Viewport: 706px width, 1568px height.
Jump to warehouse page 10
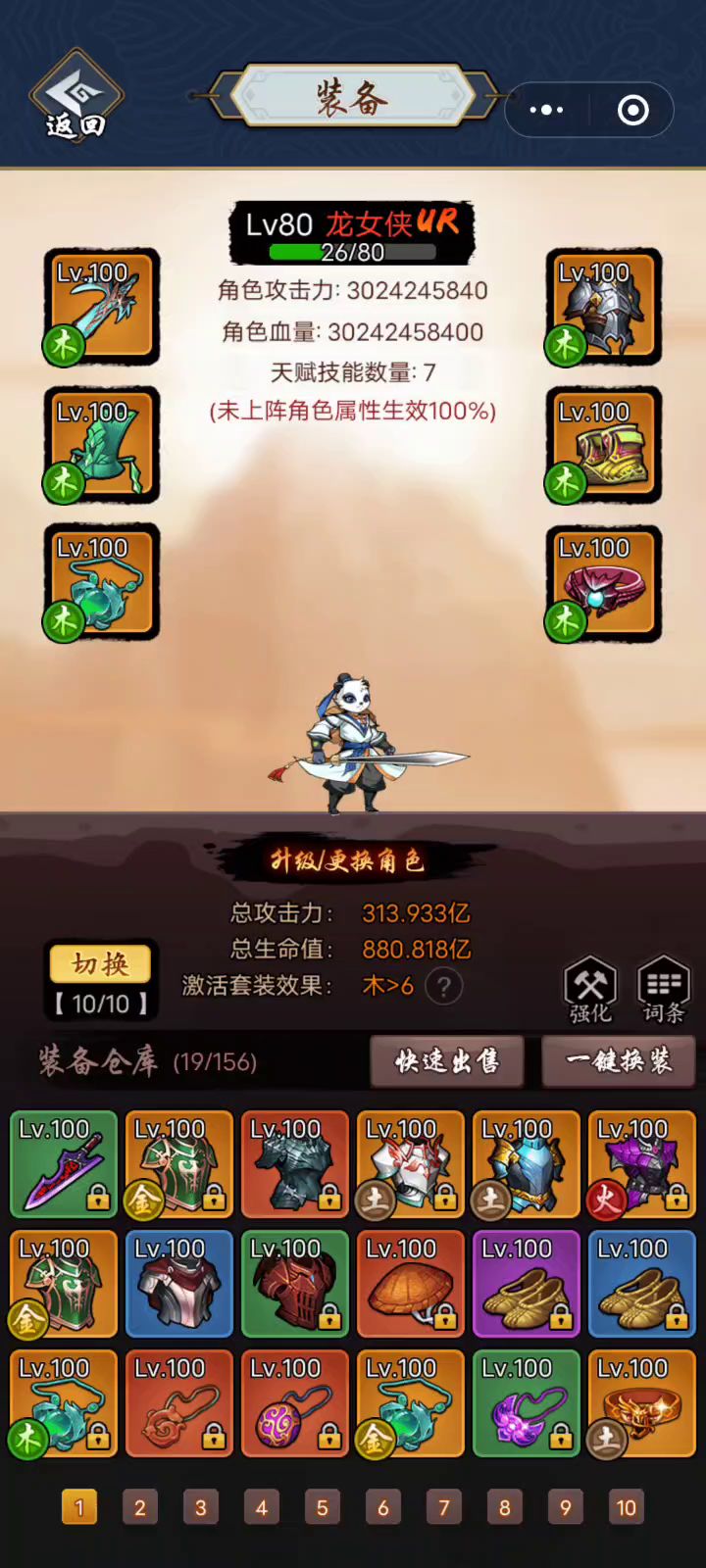627,1507
